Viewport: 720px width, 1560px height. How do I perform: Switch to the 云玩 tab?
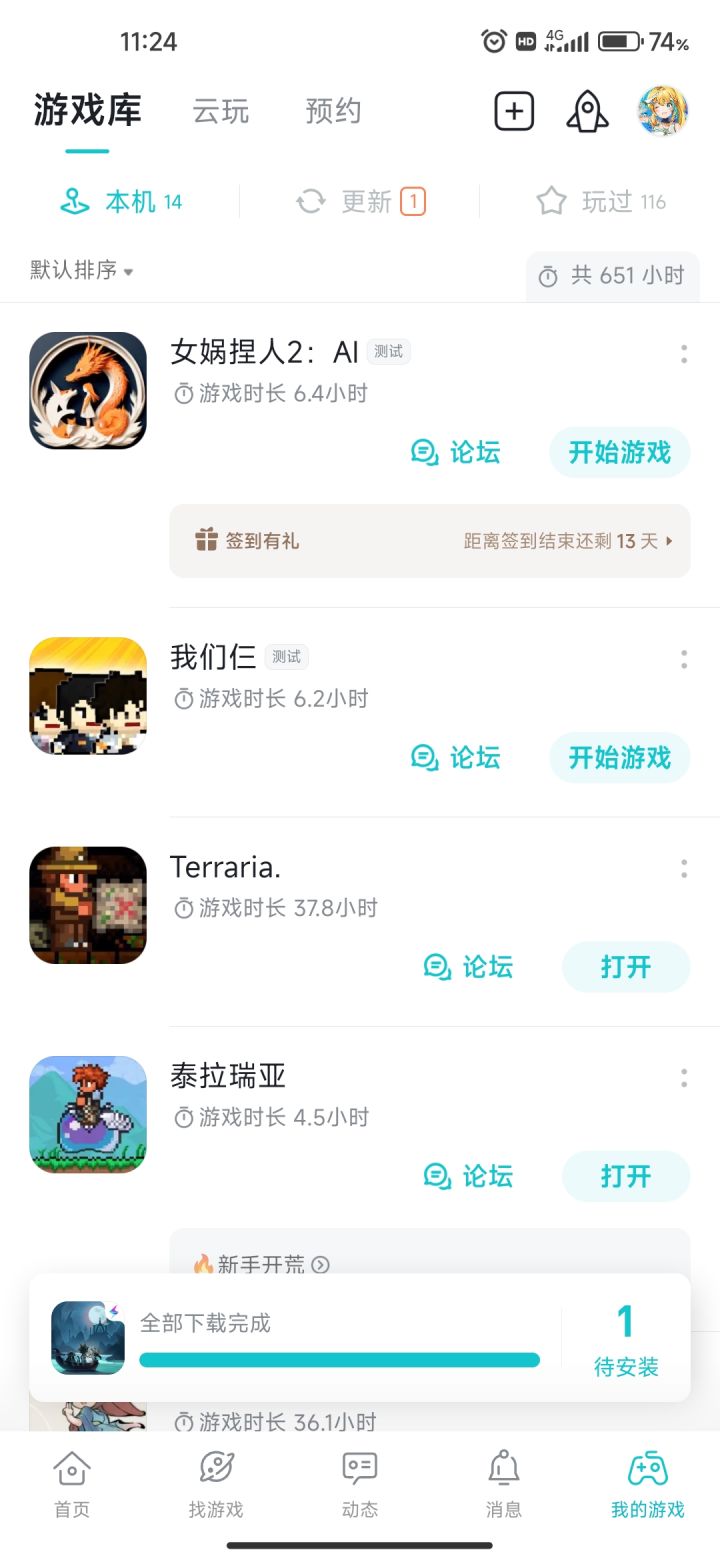tap(221, 111)
